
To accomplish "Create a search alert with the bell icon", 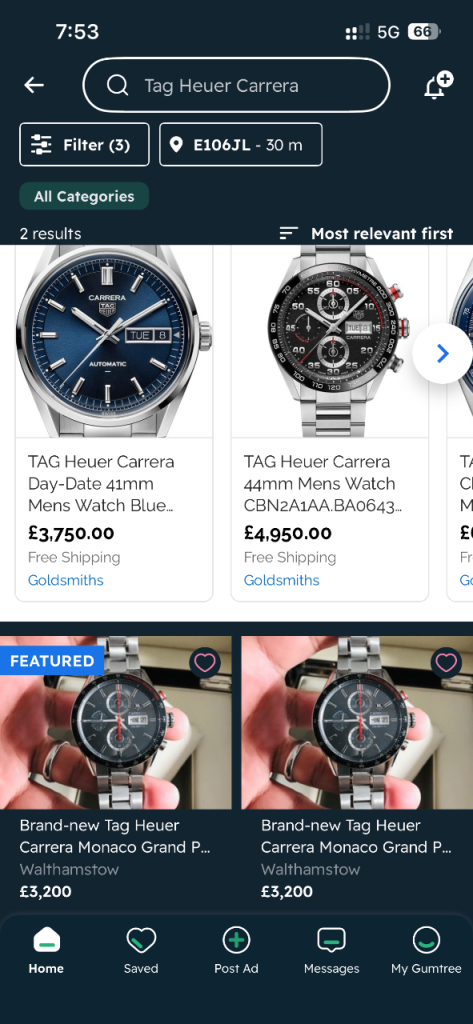I will coord(438,86).
